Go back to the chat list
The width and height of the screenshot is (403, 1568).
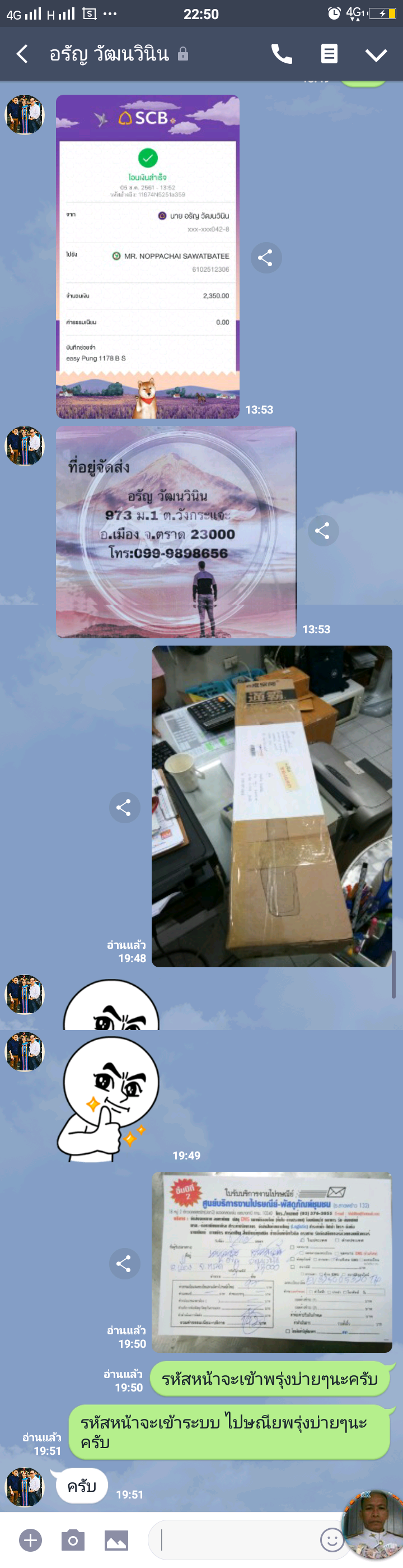point(22,54)
